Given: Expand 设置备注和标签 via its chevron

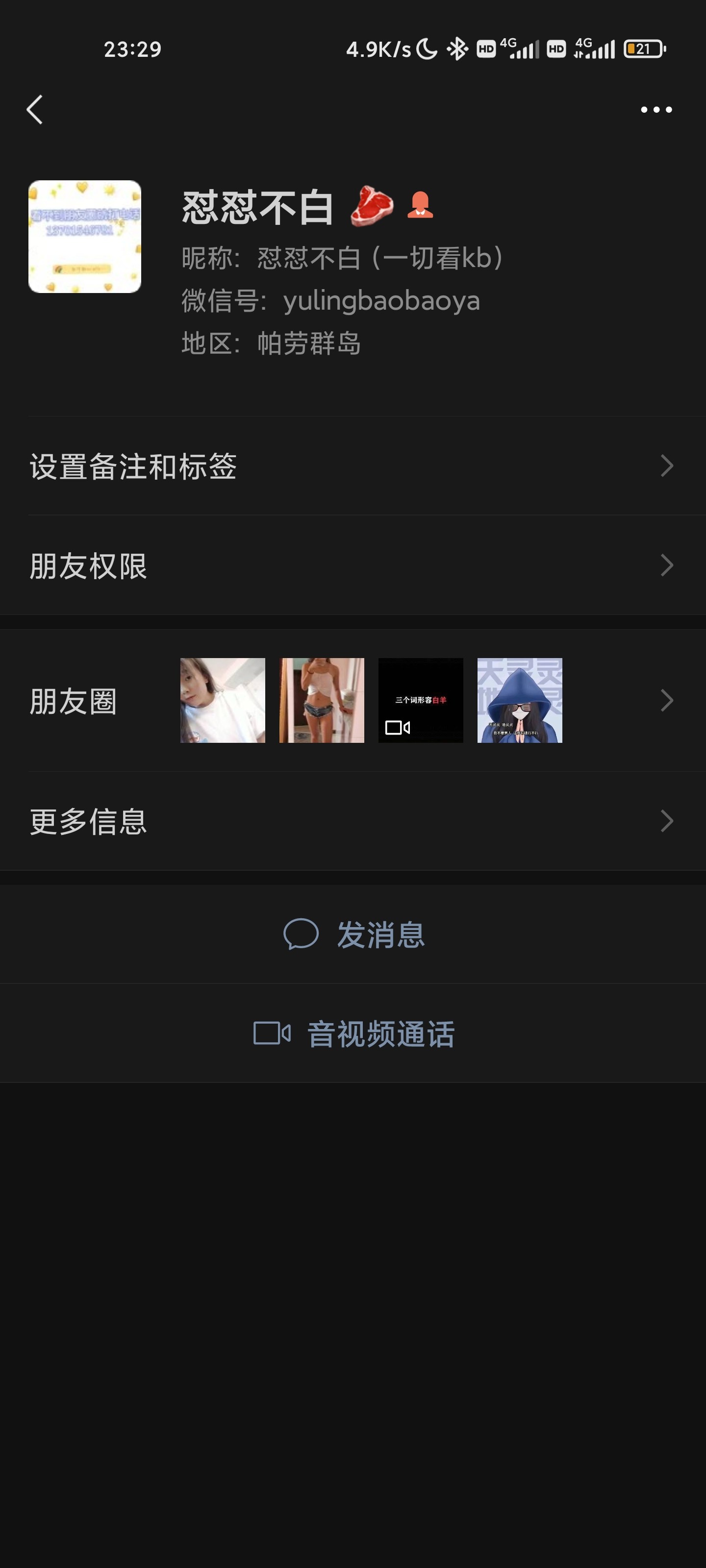Looking at the screenshot, I should 669,465.
